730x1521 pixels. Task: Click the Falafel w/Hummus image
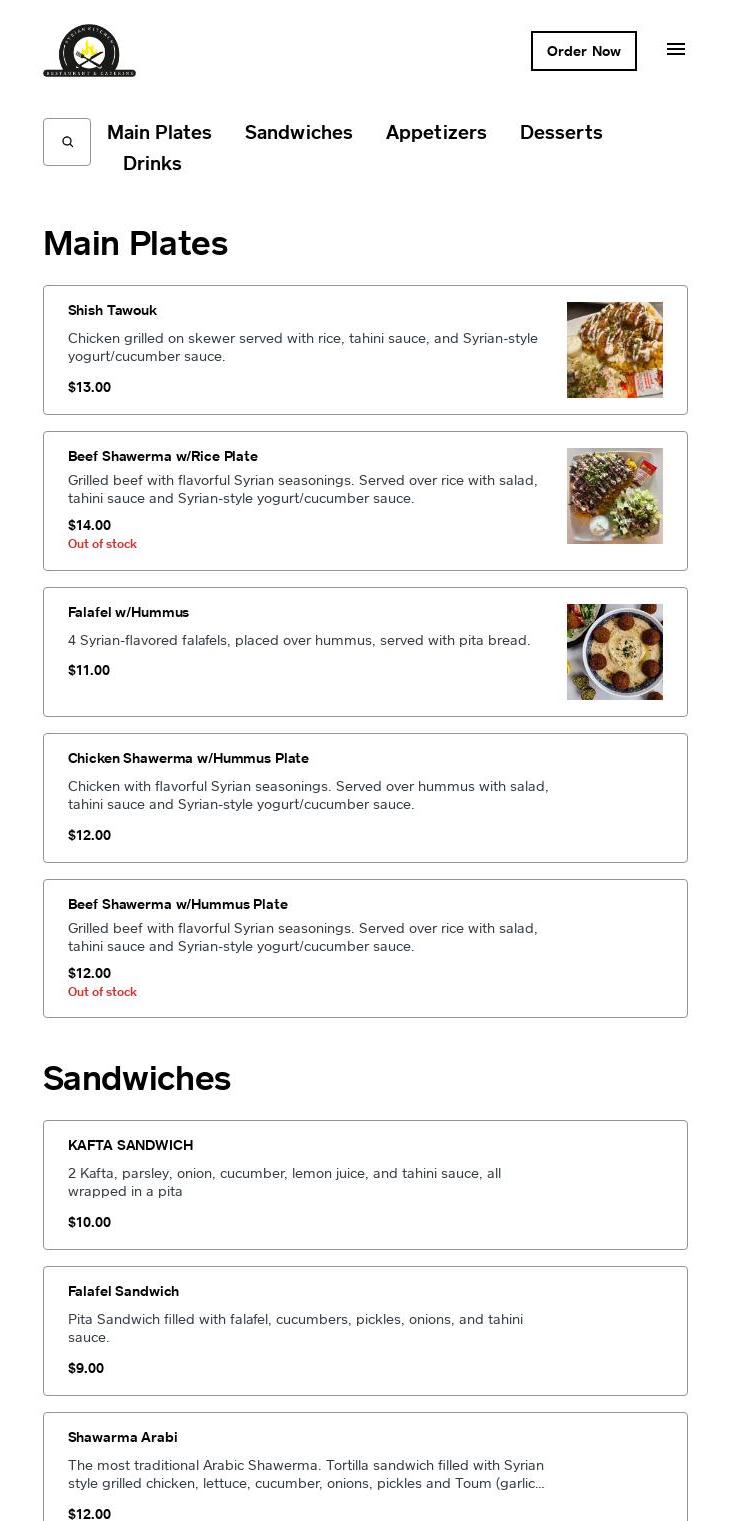615,652
